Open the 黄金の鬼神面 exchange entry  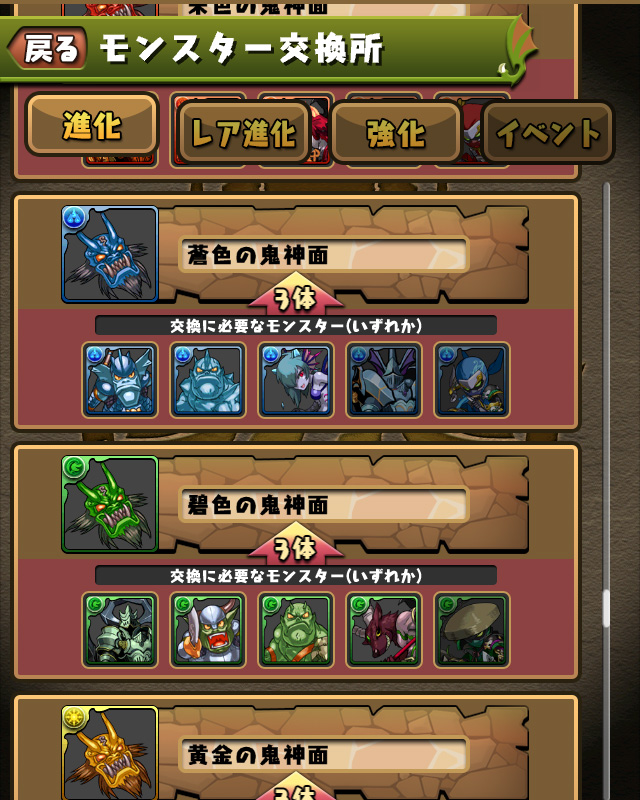coord(323,753)
